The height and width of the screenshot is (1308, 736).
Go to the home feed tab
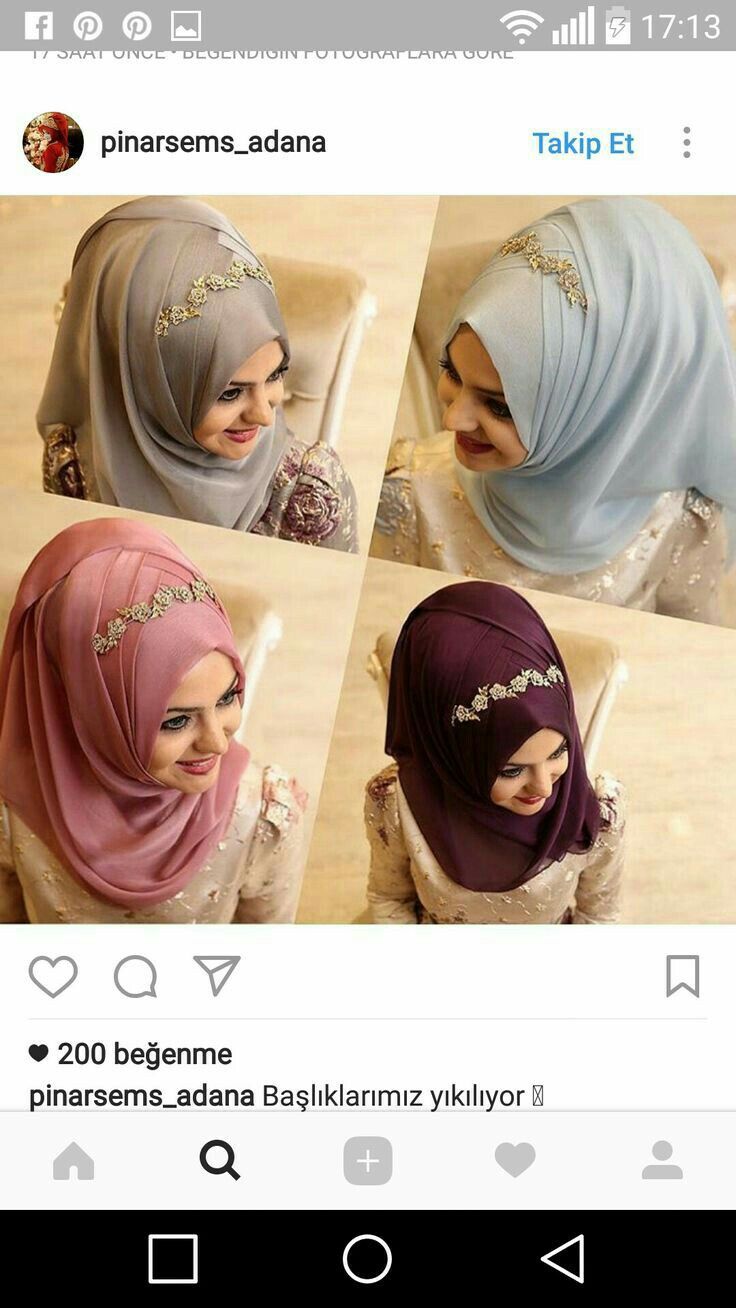74,1161
